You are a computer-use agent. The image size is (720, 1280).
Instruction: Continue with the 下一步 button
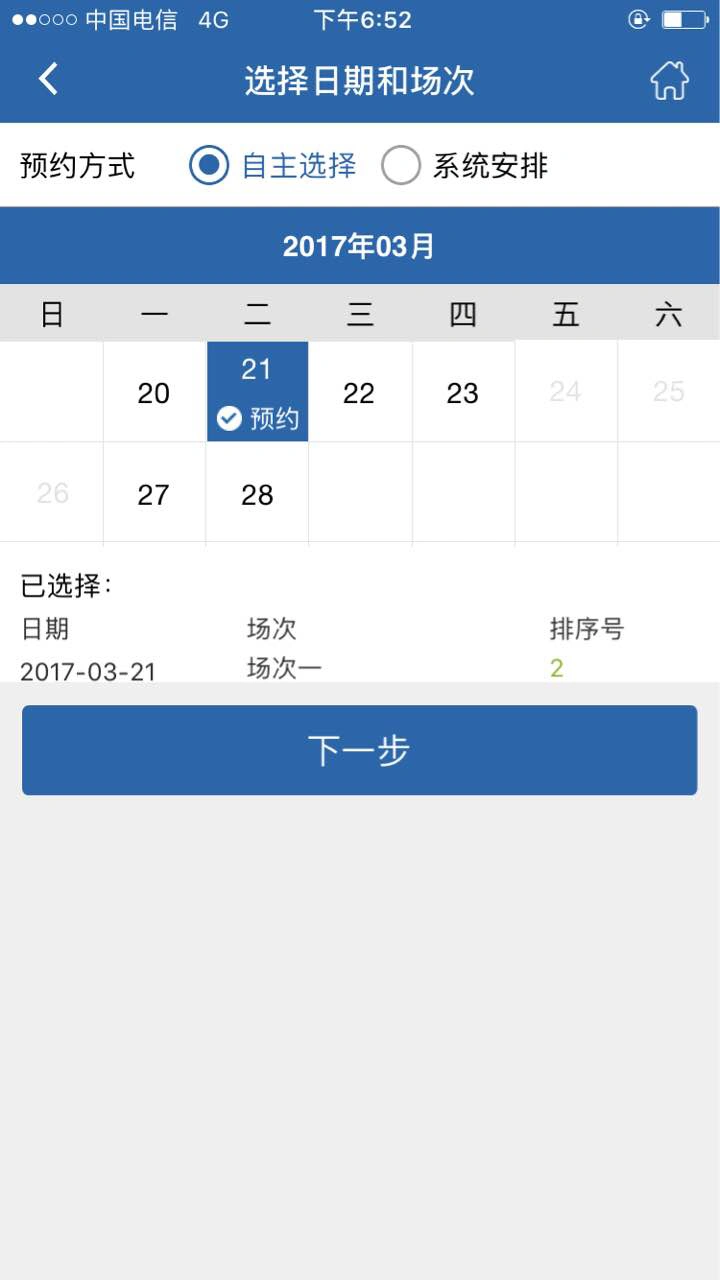click(359, 750)
